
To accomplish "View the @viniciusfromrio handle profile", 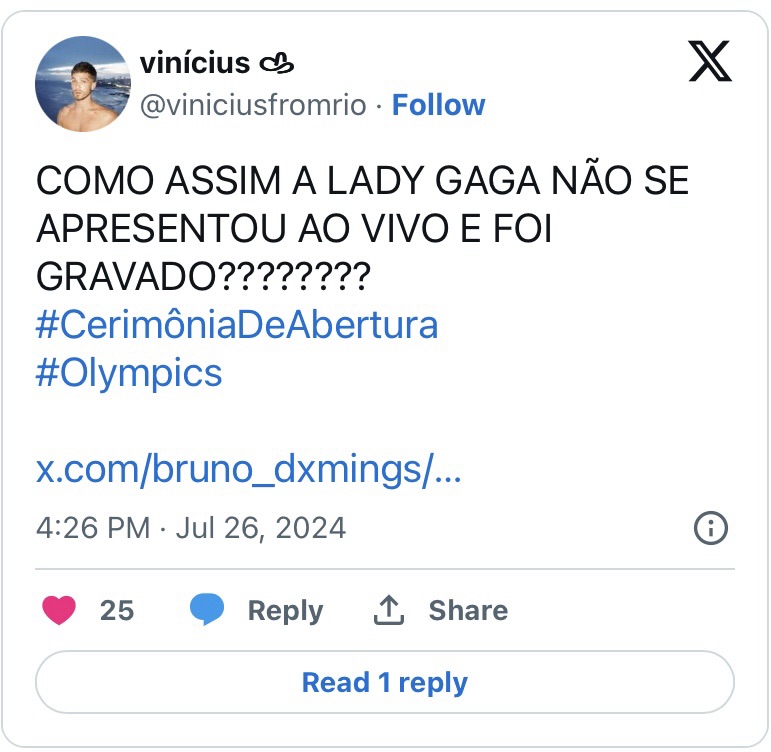I will pyautogui.click(x=253, y=105).
